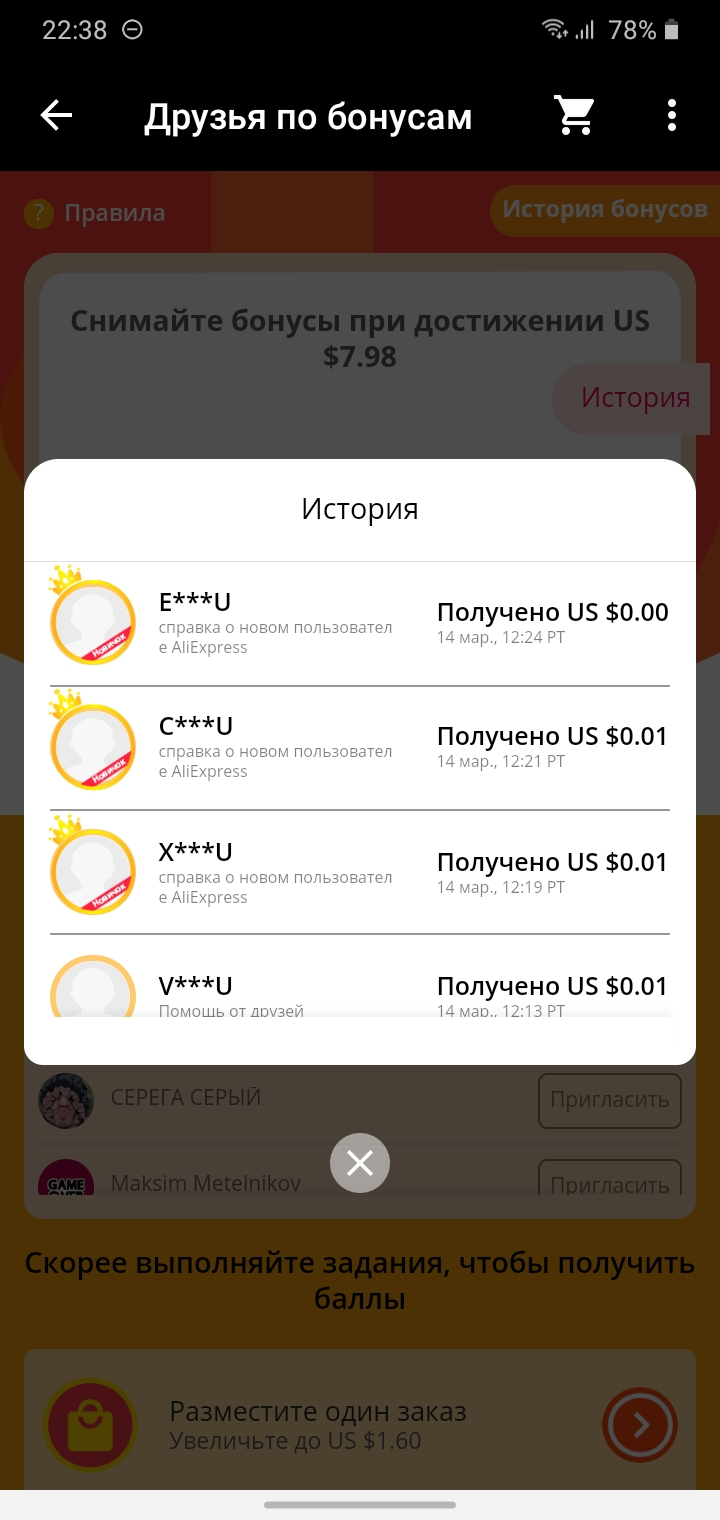
Task: Go back using the top-left arrow
Action: pos(56,116)
